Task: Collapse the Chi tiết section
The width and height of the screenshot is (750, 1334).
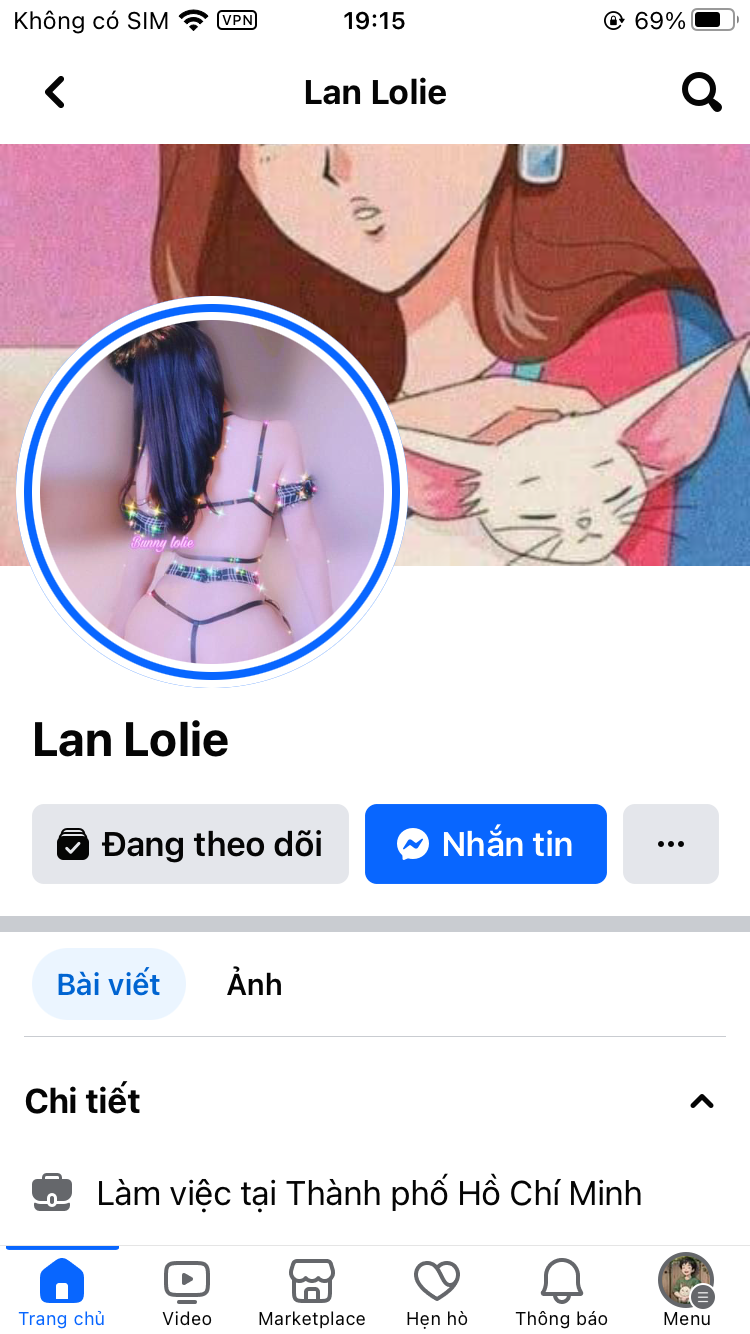Action: point(702,1101)
